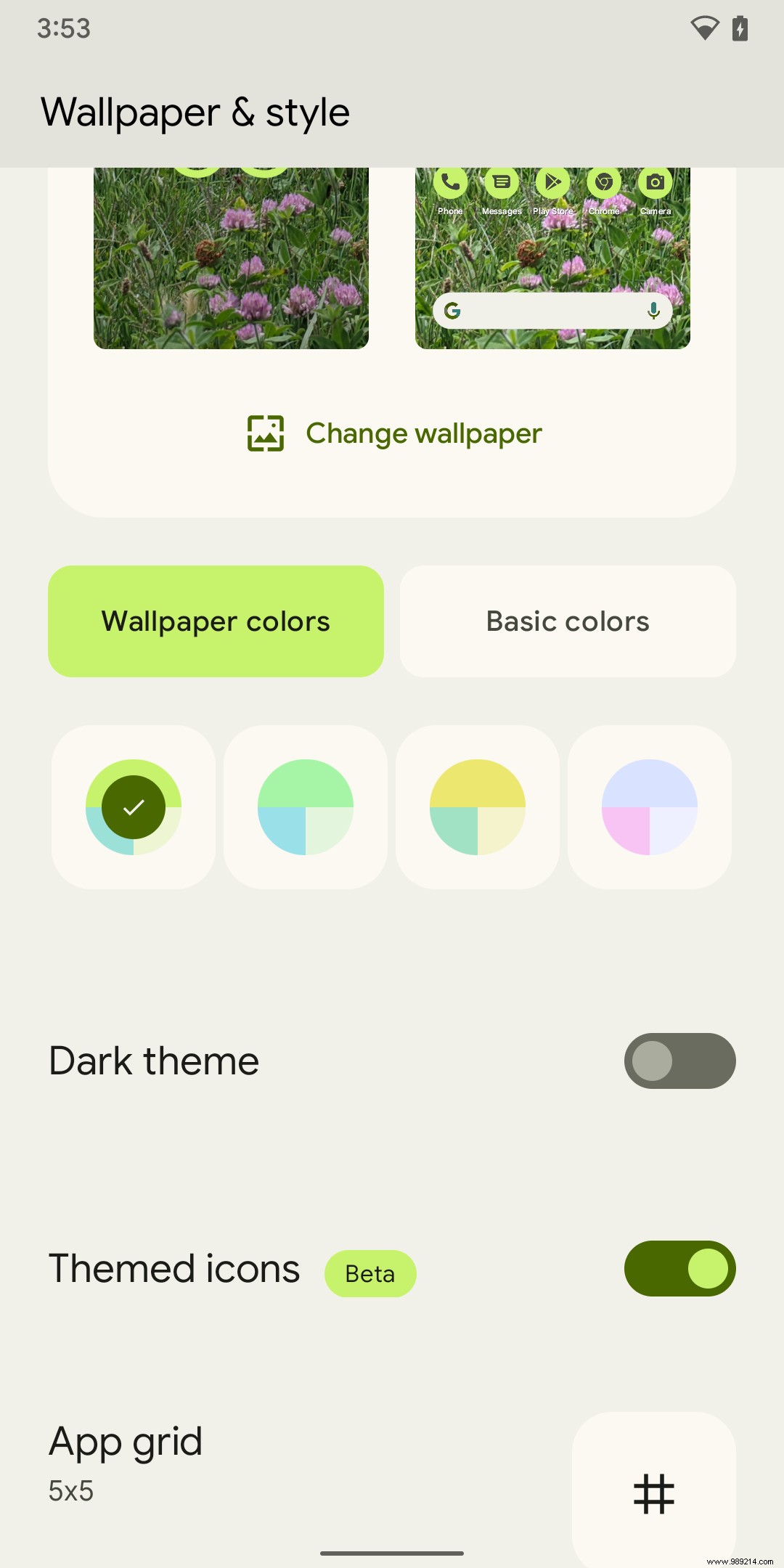Tap the home screen preview thumbnail
The width and height of the screenshot is (784, 1568).
point(552,258)
